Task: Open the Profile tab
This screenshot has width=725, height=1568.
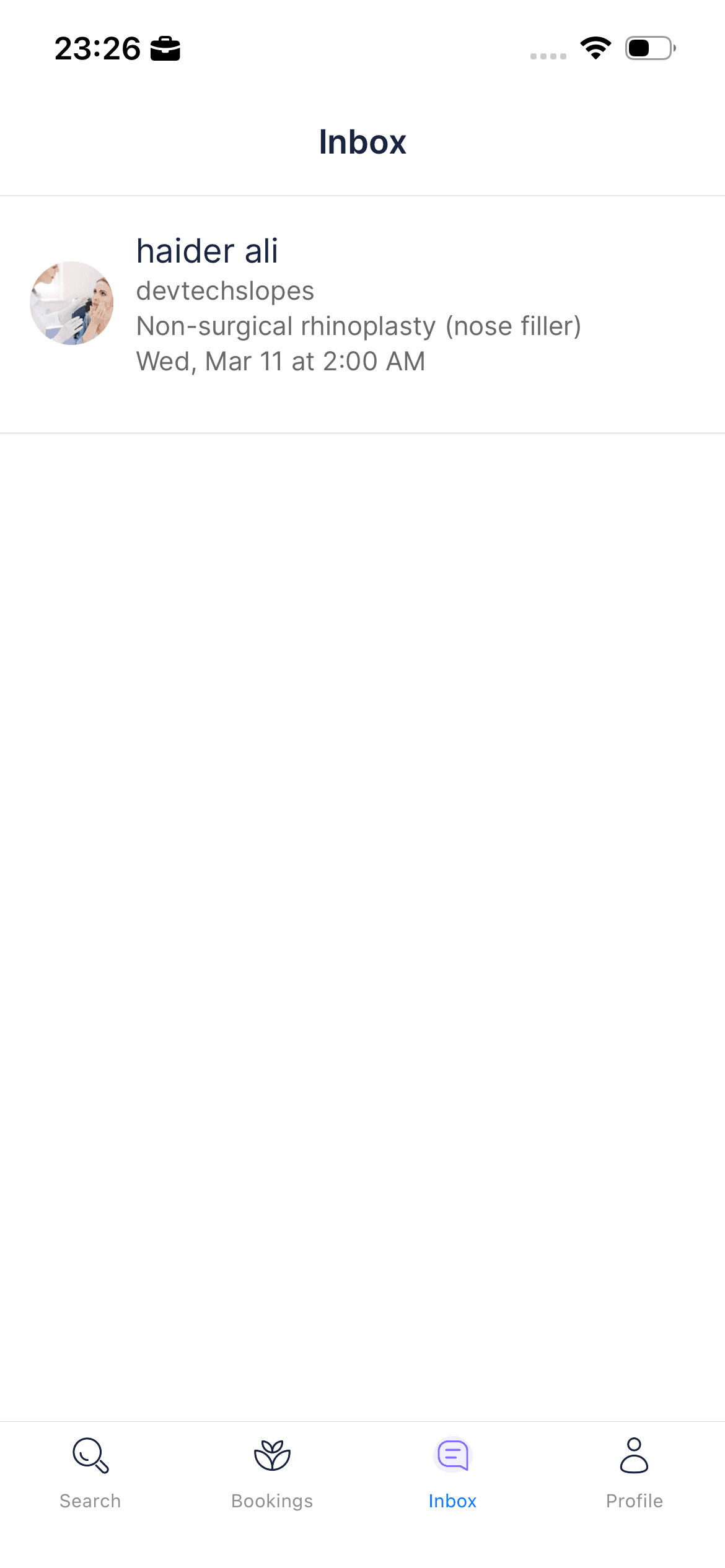Action: pos(634,1473)
